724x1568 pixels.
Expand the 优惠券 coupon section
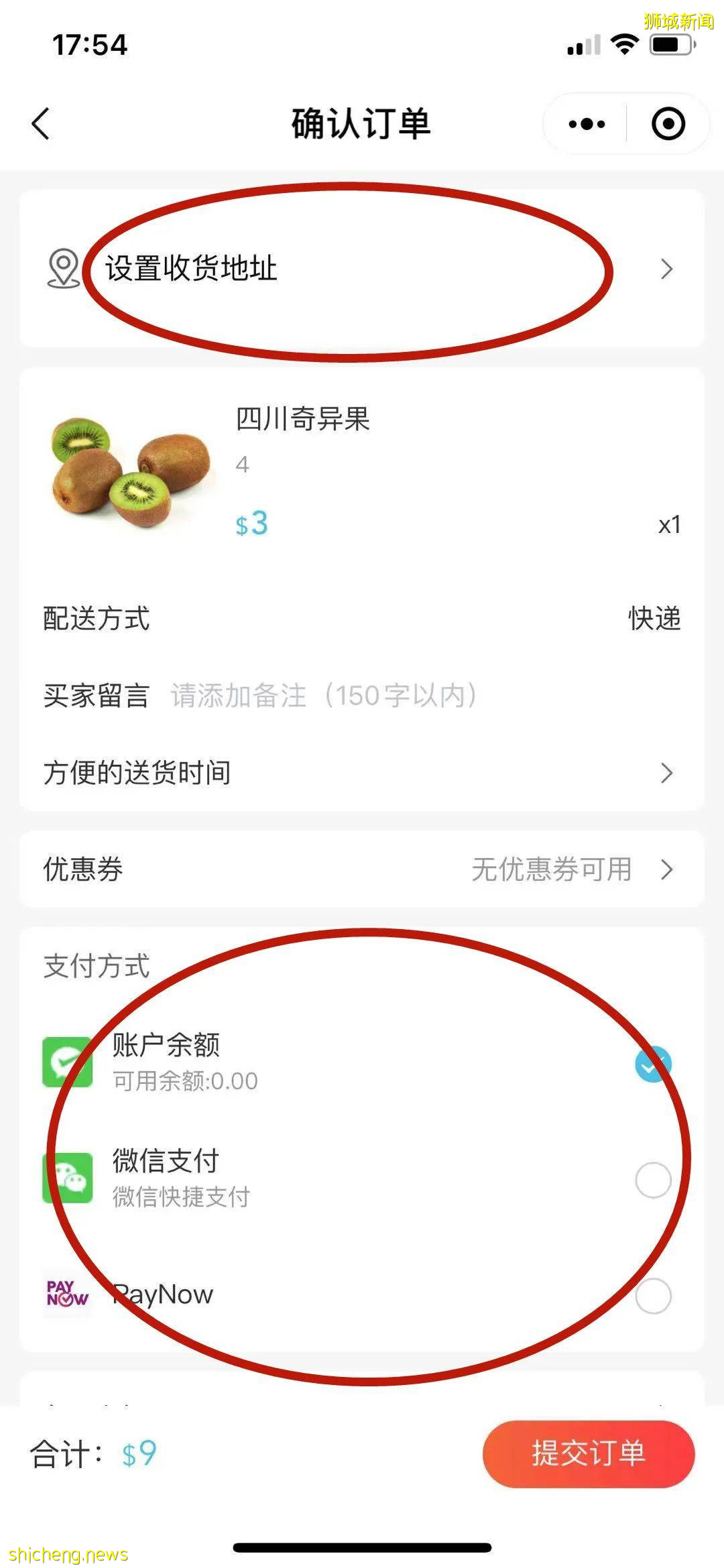[362, 869]
